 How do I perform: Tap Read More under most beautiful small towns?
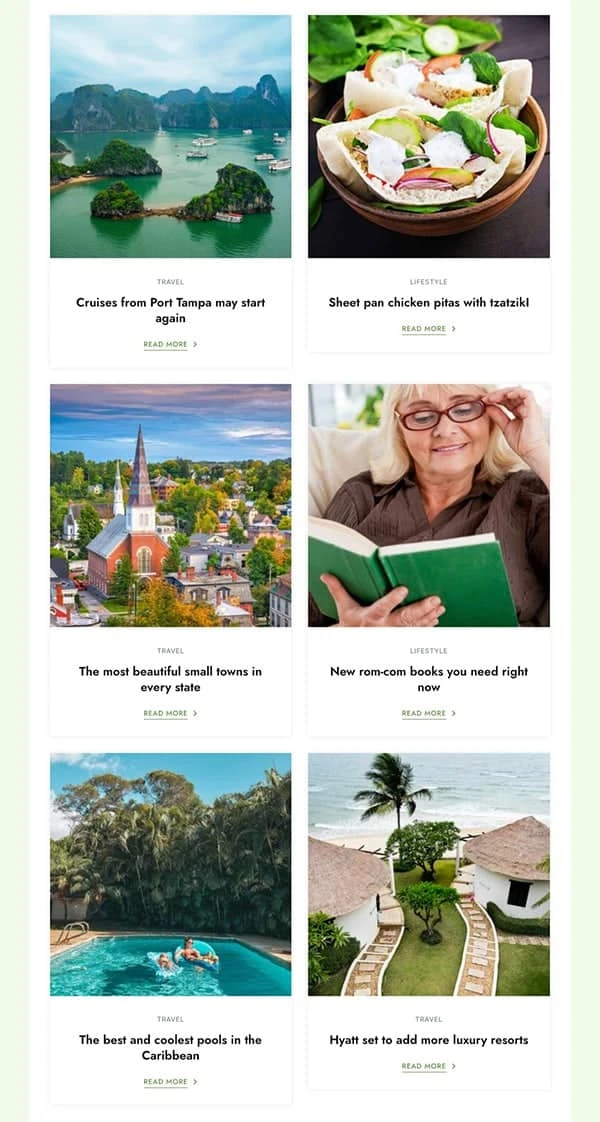click(170, 713)
